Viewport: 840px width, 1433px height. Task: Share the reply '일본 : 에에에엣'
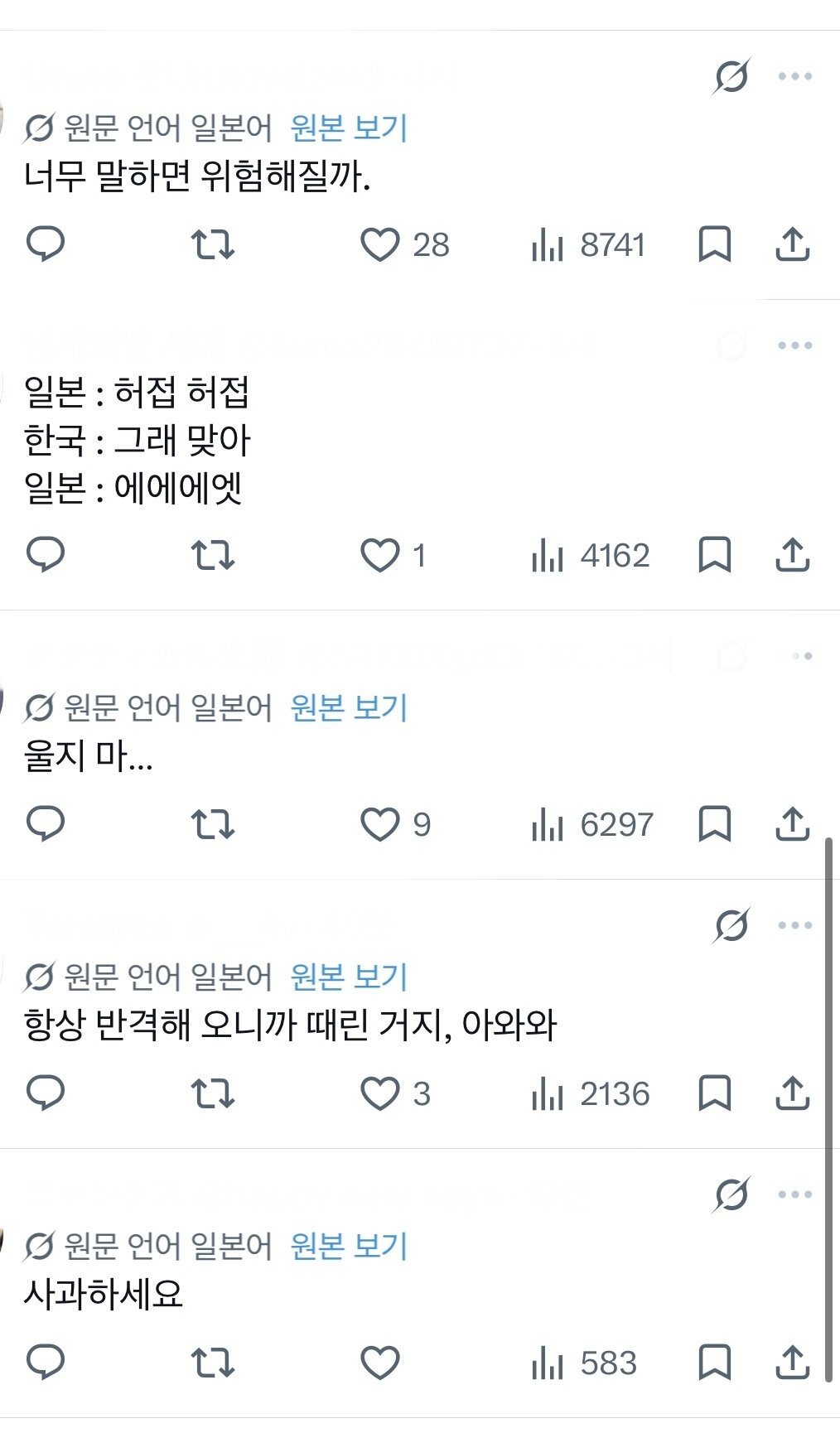(792, 555)
